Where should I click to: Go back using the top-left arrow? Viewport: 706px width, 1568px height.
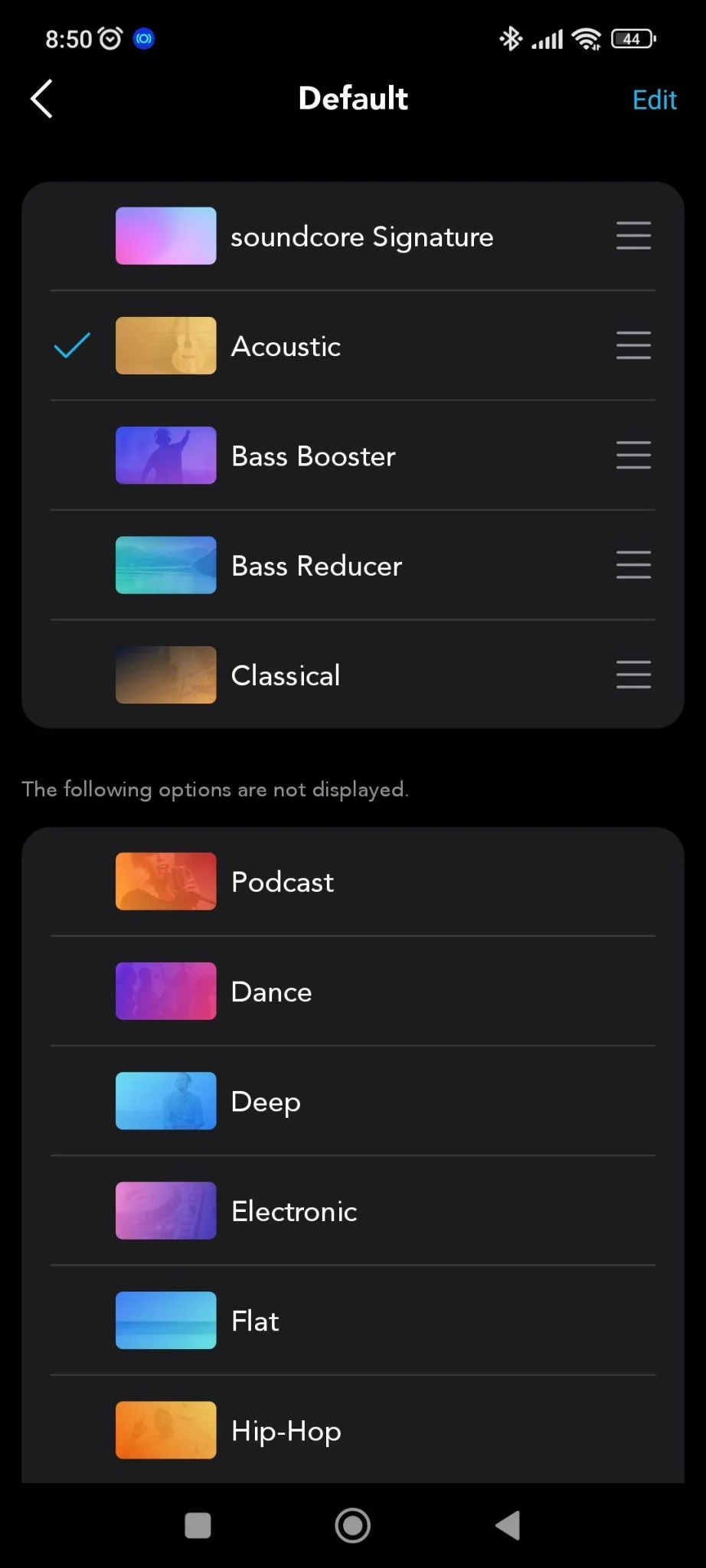point(42,99)
